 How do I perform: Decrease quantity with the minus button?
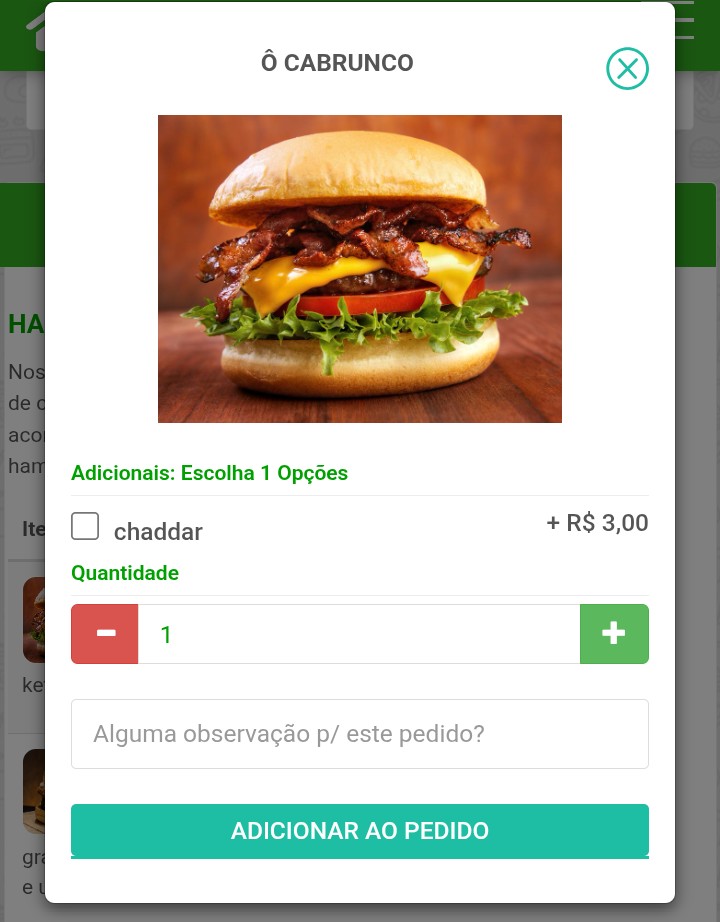click(x=105, y=634)
